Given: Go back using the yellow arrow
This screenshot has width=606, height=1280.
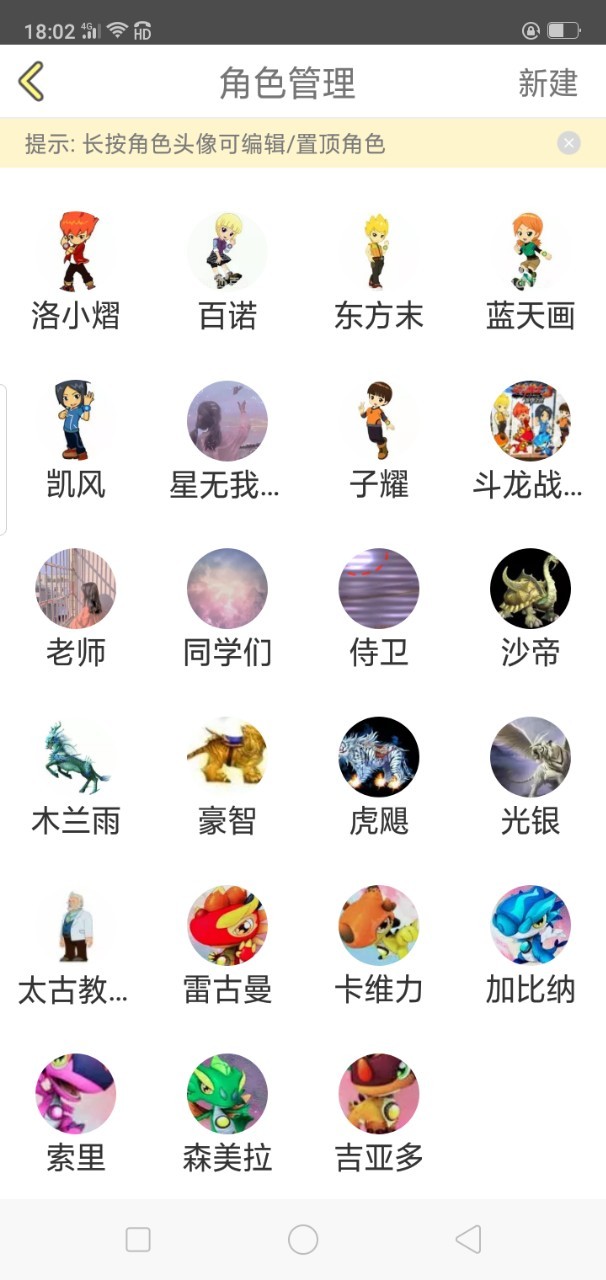Looking at the screenshot, I should [31, 82].
